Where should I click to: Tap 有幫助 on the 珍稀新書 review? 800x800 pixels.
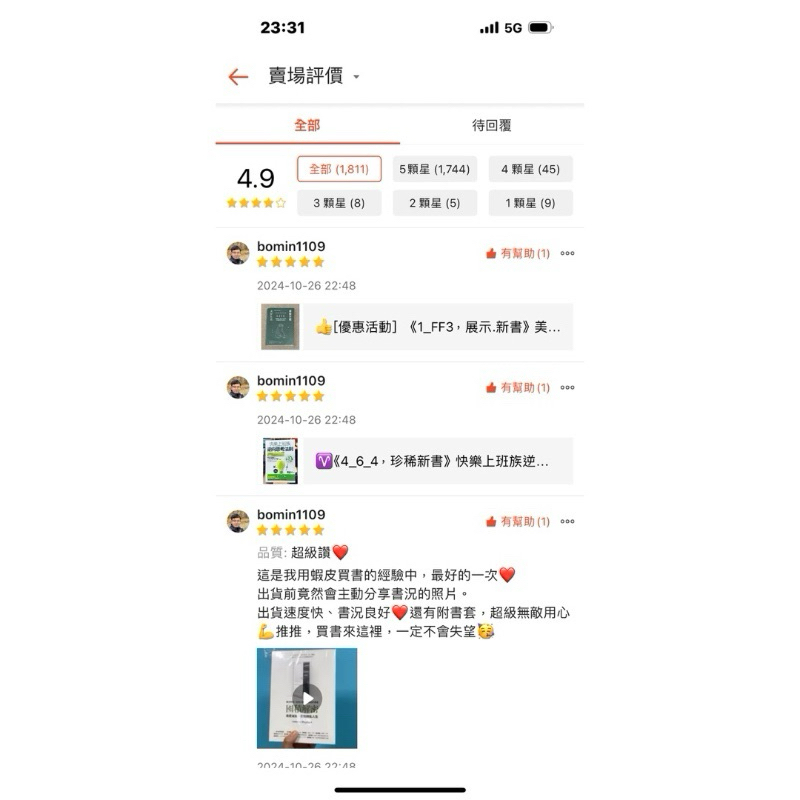518,388
